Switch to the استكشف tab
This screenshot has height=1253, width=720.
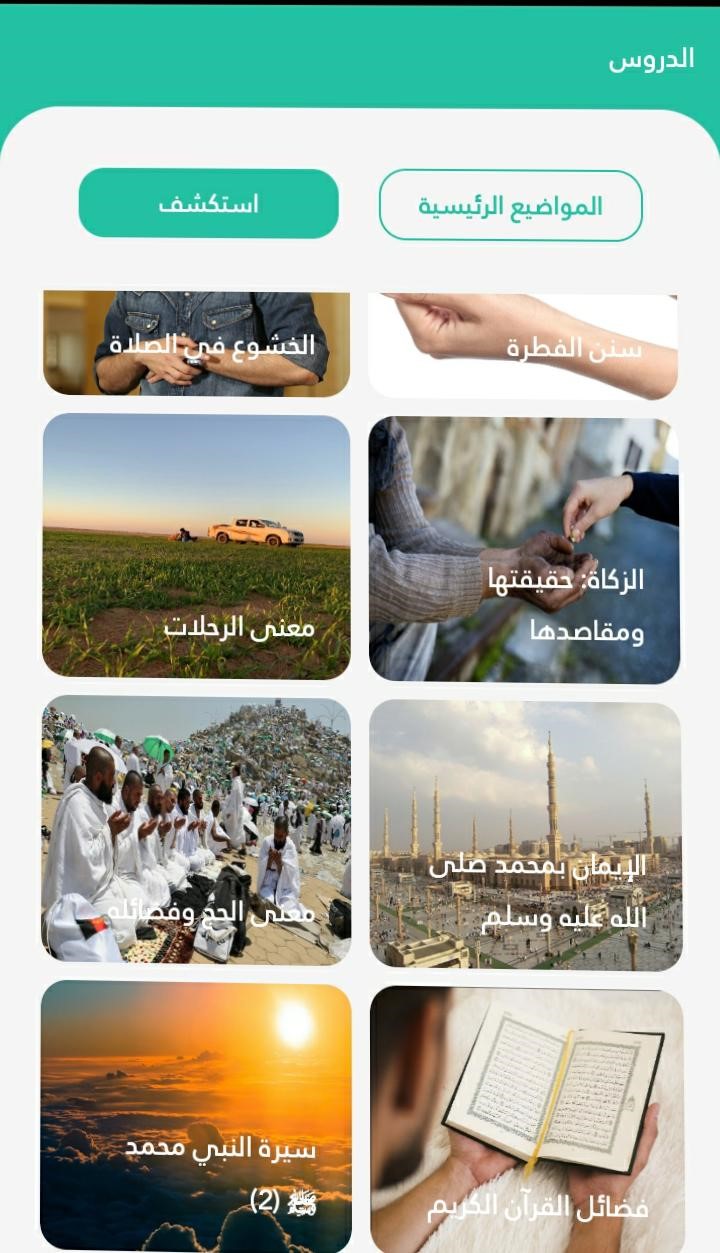[207, 204]
